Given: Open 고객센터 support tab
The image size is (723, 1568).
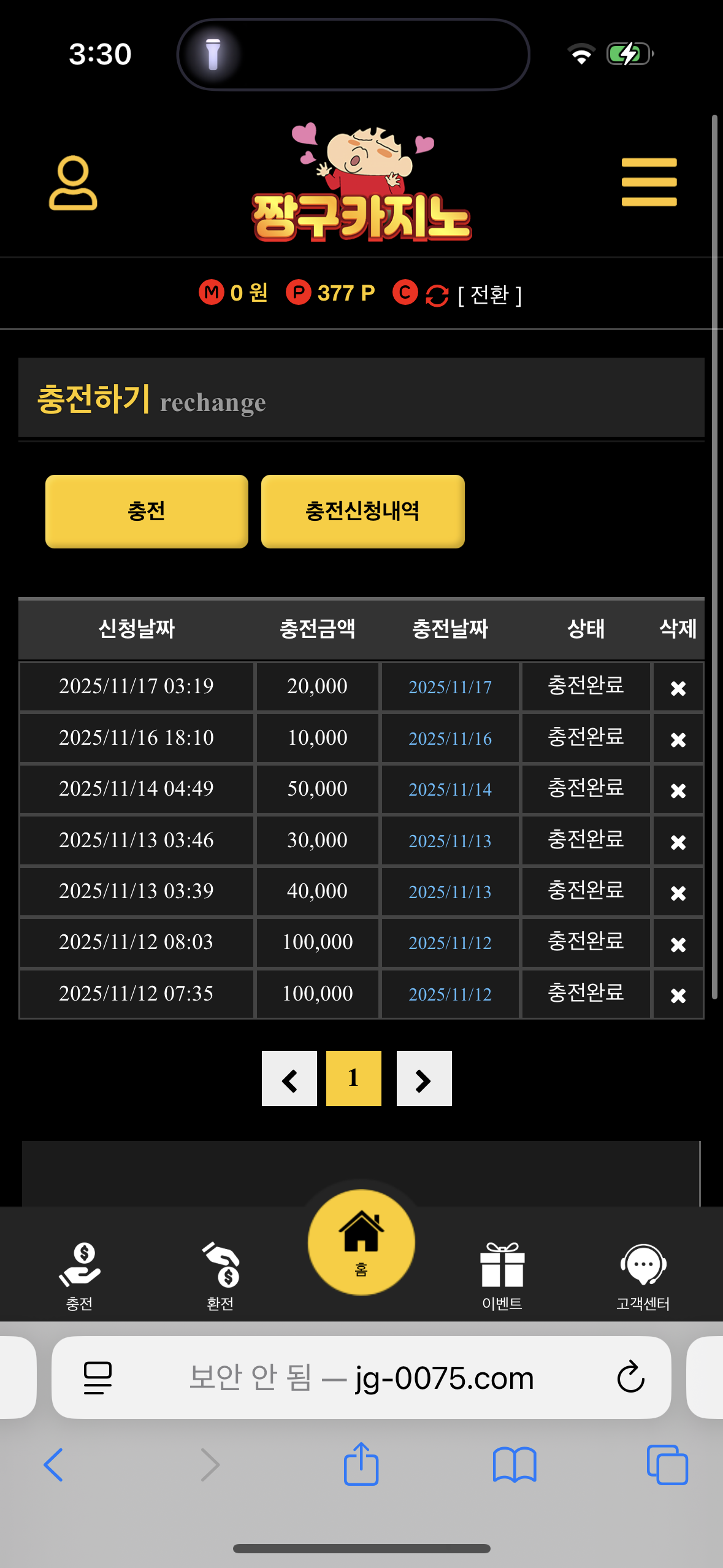Looking at the screenshot, I should tap(643, 1276).
